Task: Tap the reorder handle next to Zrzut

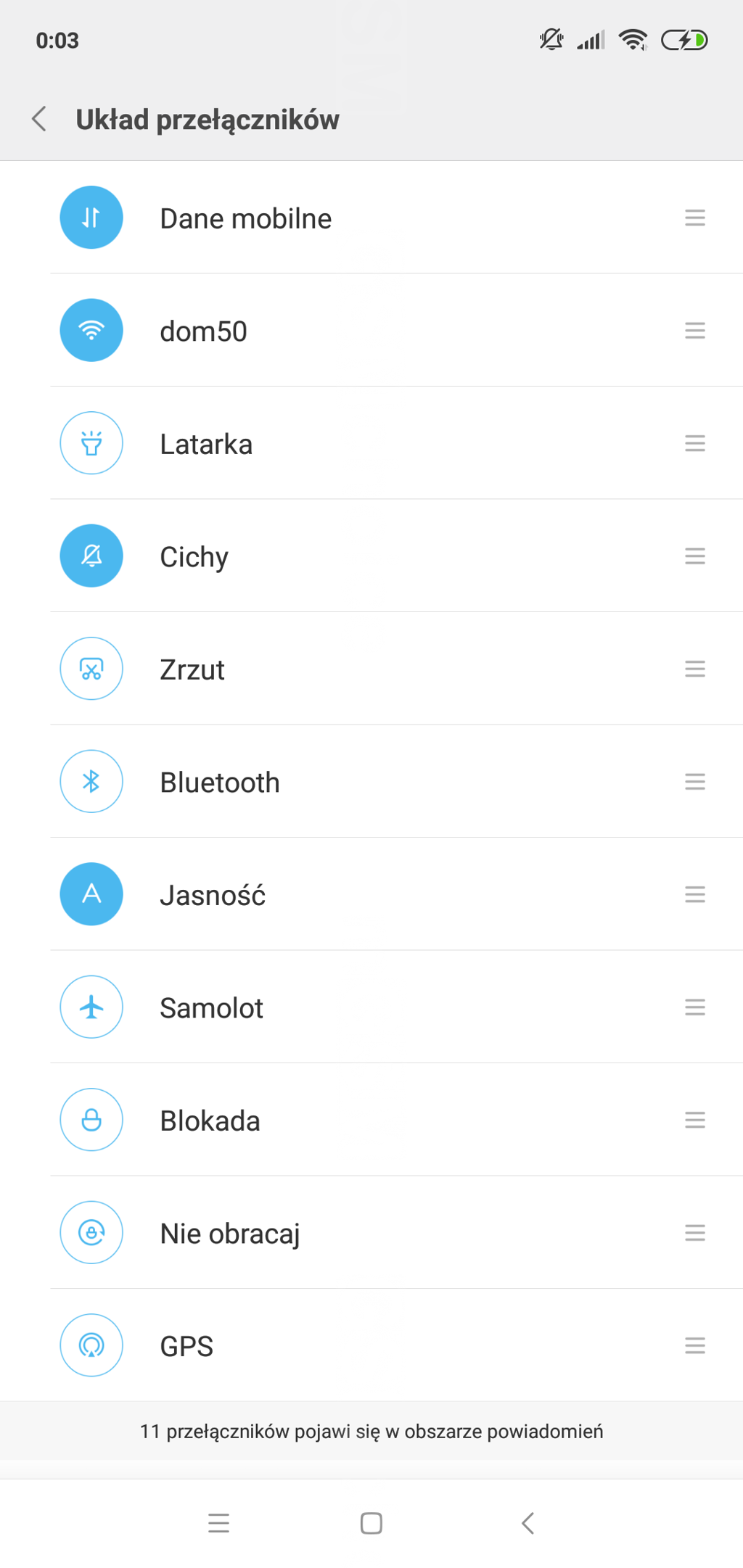Action: click(695, 669)
